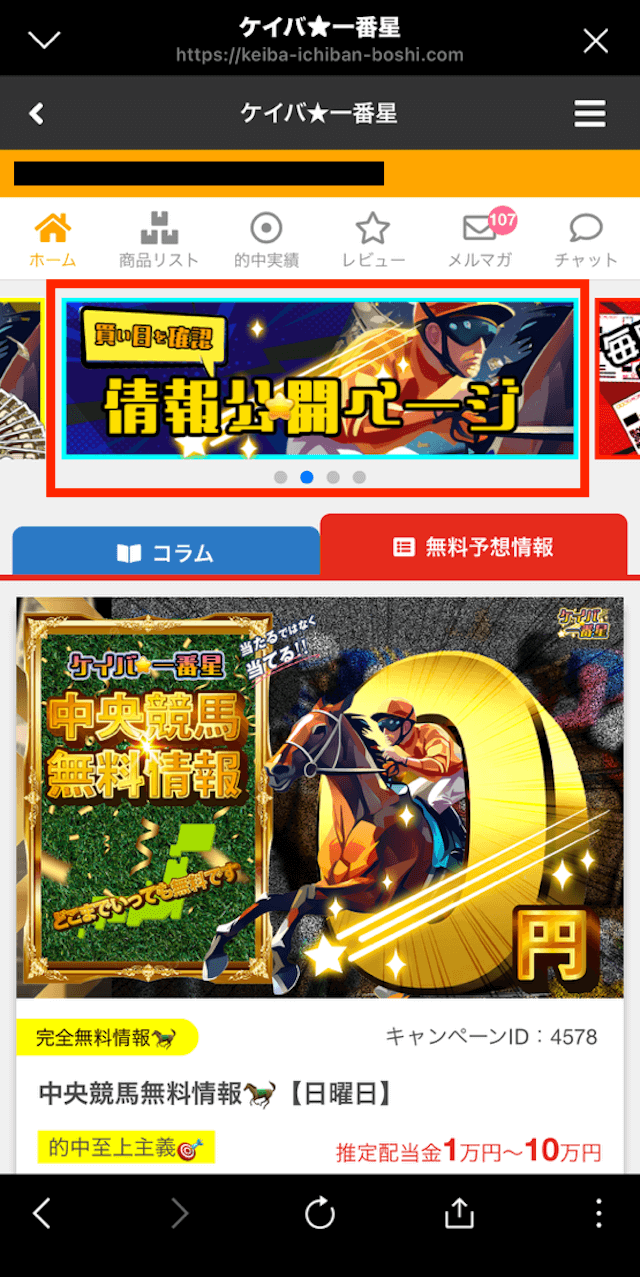The height and width of the screenshot is (1277, 640).
Task: Open the 的中実績 tab
Action: point(266,240)
